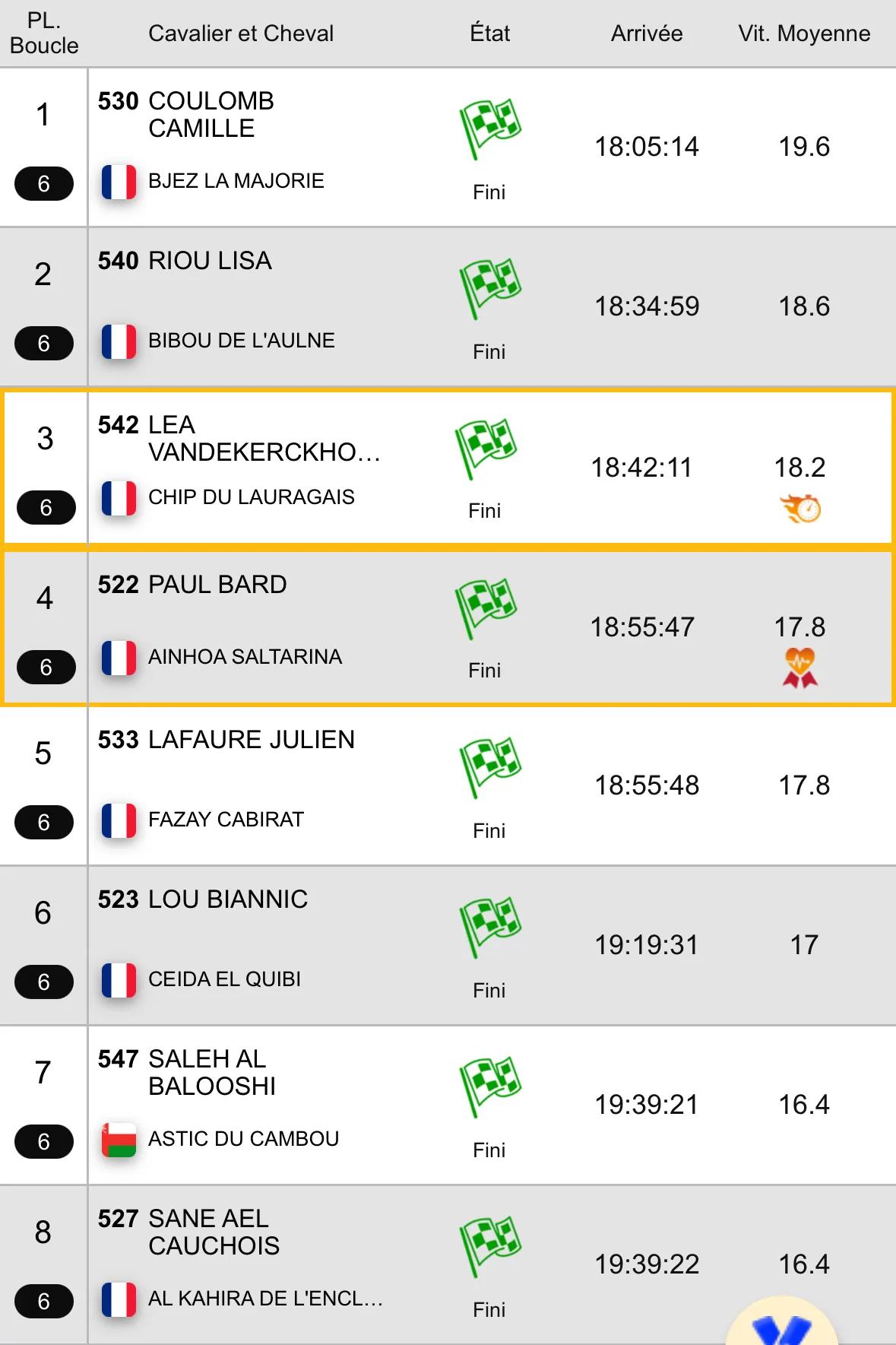Screen dimensions: 896x1345
Task: Tap the yellow floating button
Action: (782, 1323)
